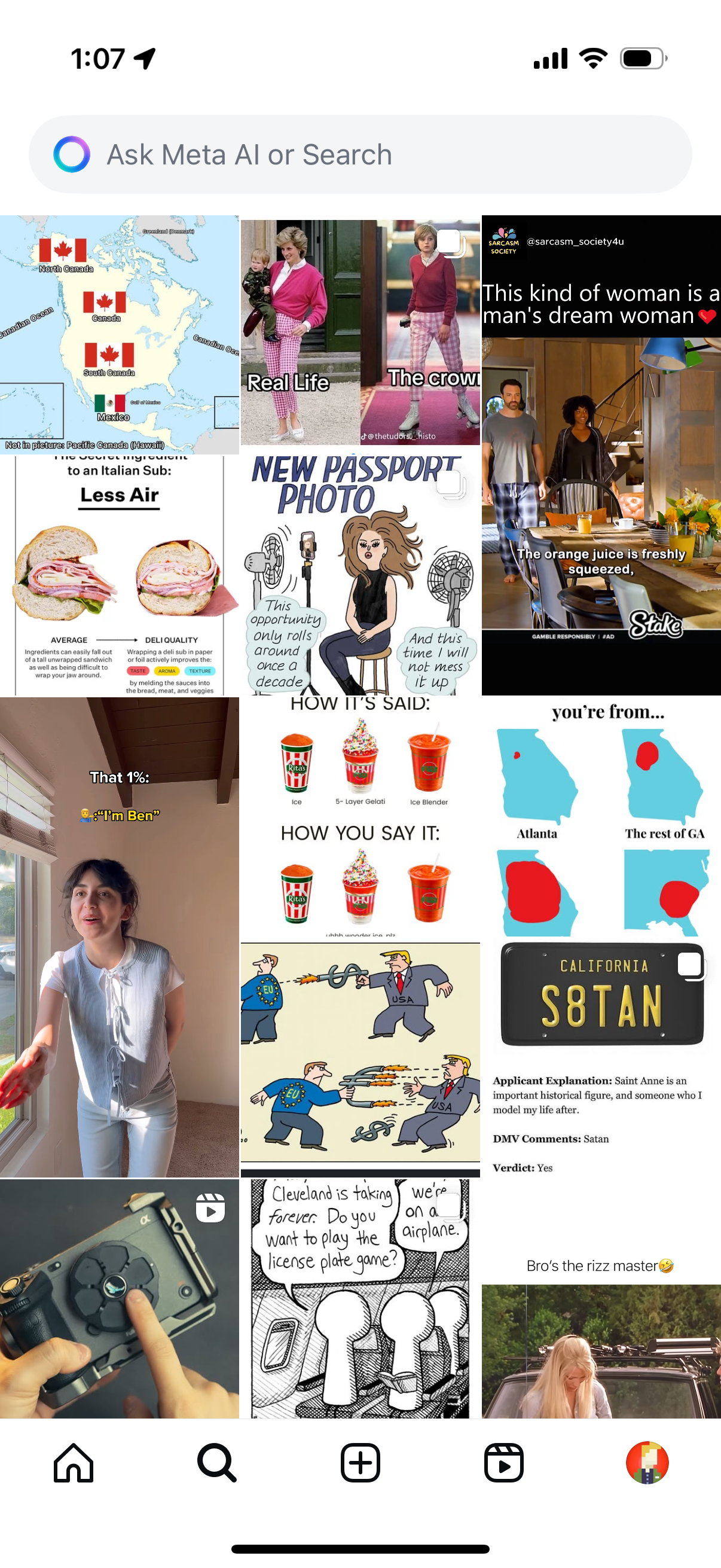Open the Ask Meta AI or Search field
This screenshot has width=721, height=1568.
click(359, 155)
